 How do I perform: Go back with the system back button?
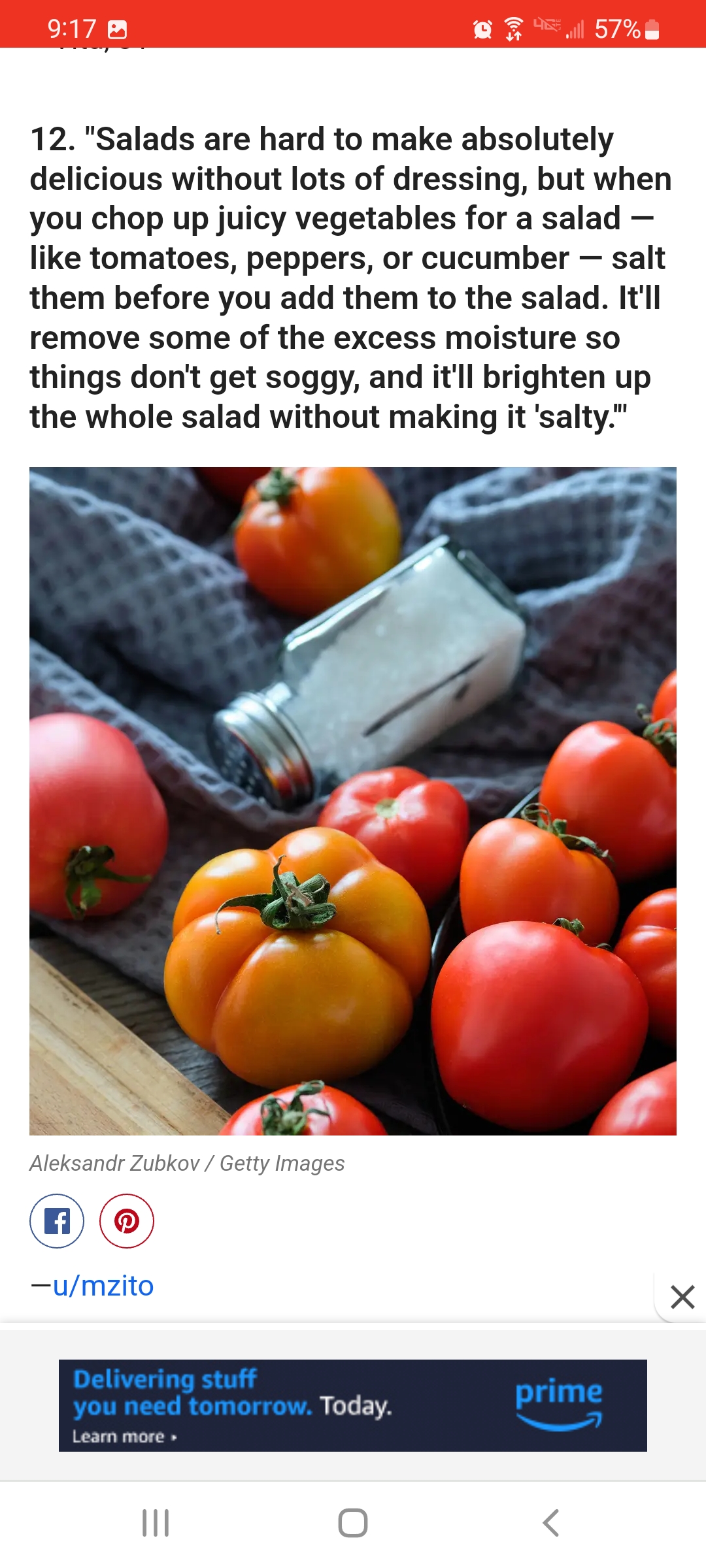pyautogui.click(x=550, y=1523)
